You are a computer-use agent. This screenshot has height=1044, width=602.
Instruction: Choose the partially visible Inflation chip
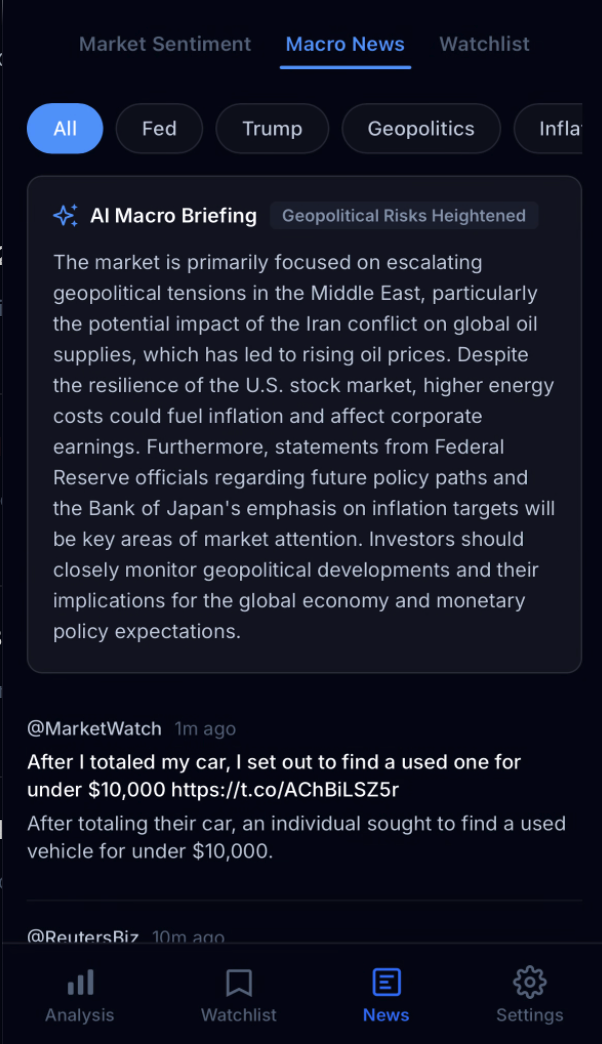(548, 129)
